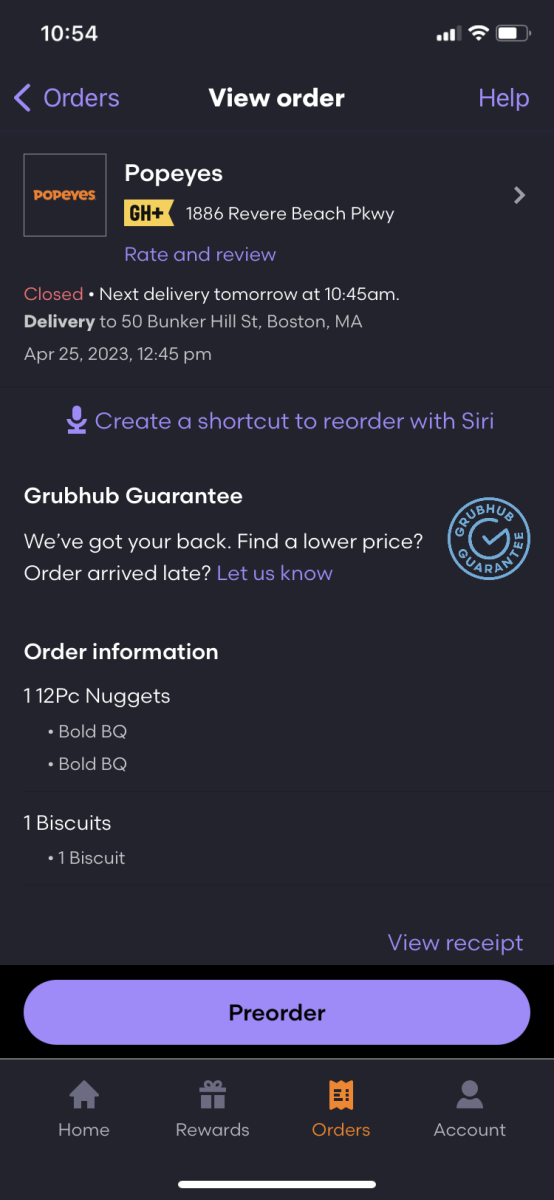
Task: Switch to the Home tab
Action: [x=84, y=1109]
